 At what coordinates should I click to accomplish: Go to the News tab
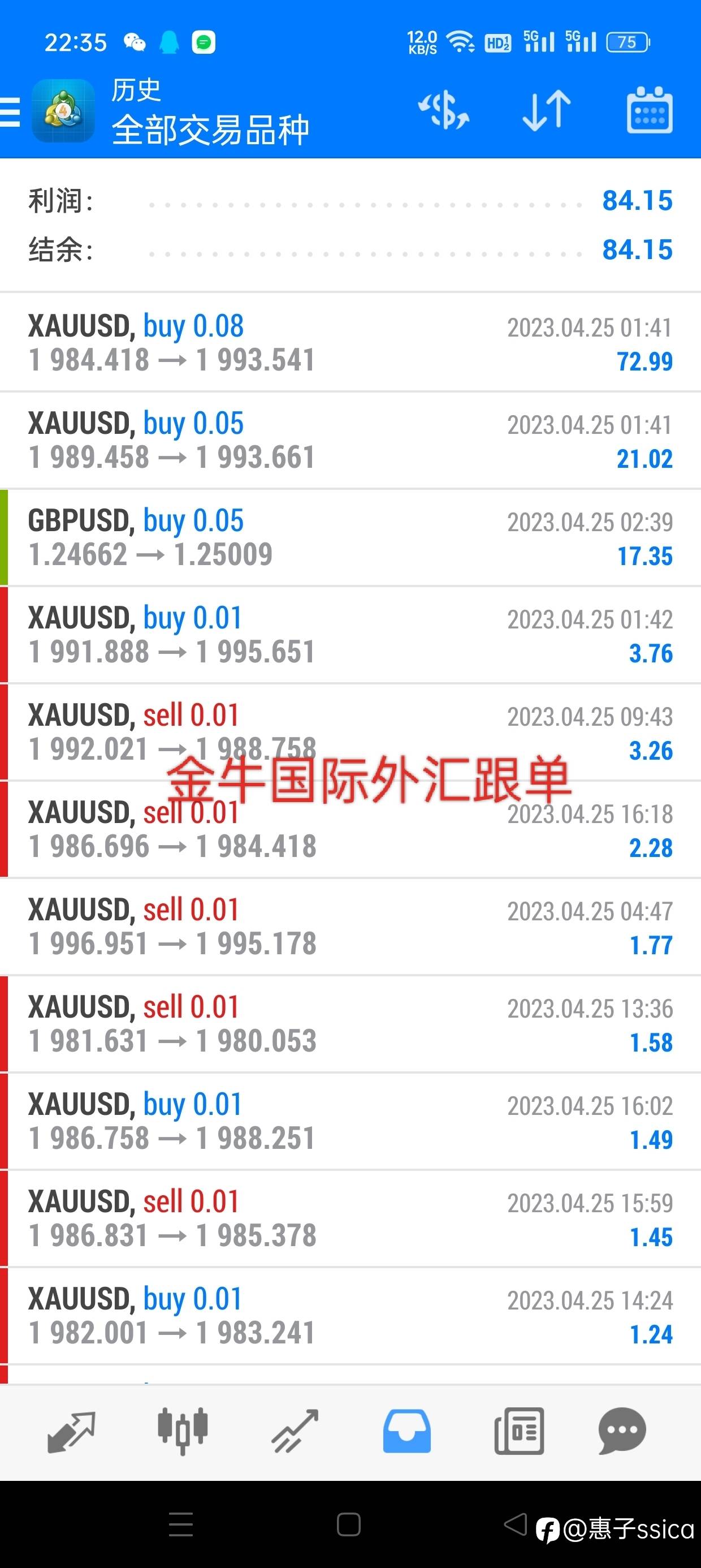point(519,1431)
